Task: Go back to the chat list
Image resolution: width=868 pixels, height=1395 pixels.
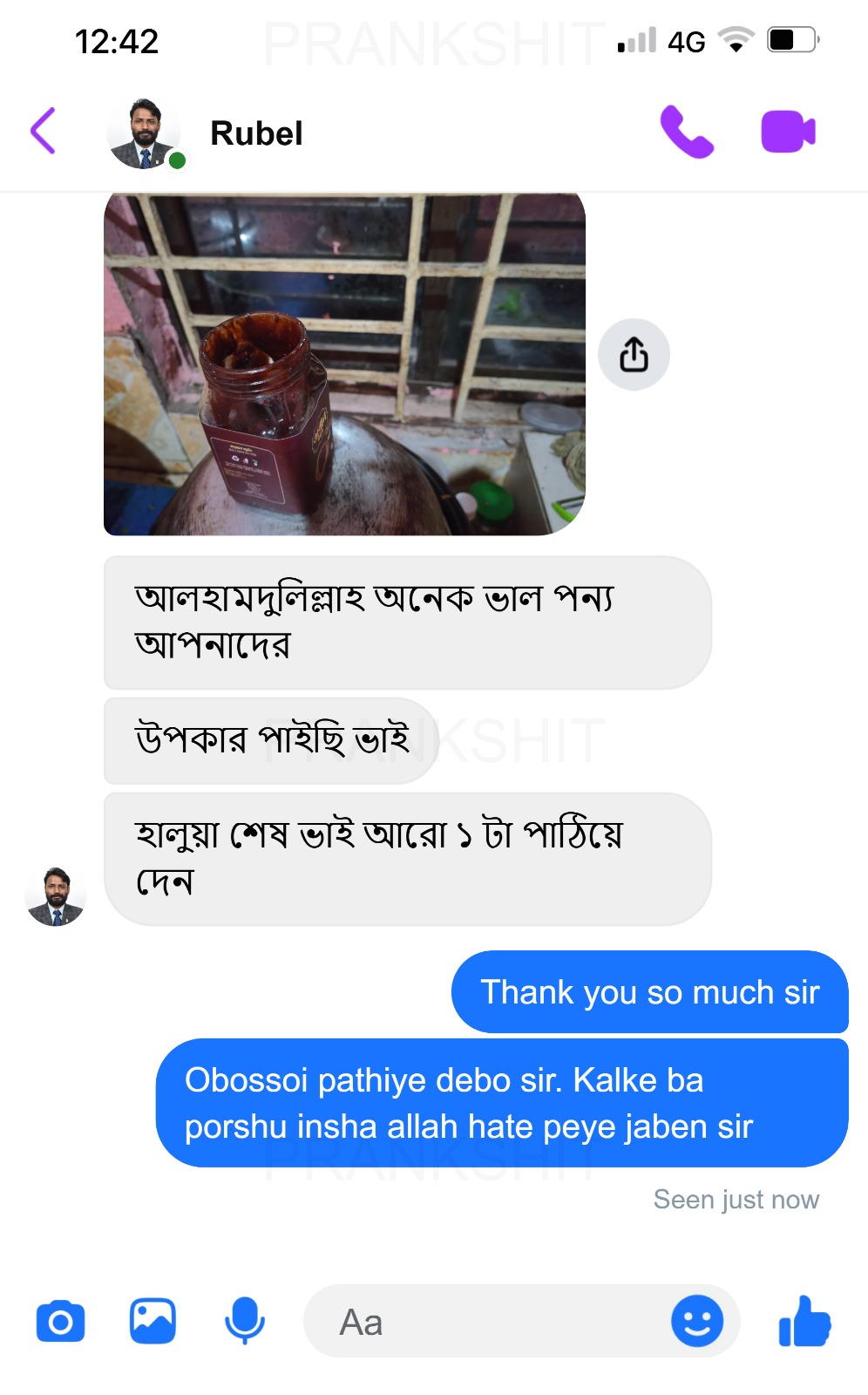Action: tap(44, 132)
